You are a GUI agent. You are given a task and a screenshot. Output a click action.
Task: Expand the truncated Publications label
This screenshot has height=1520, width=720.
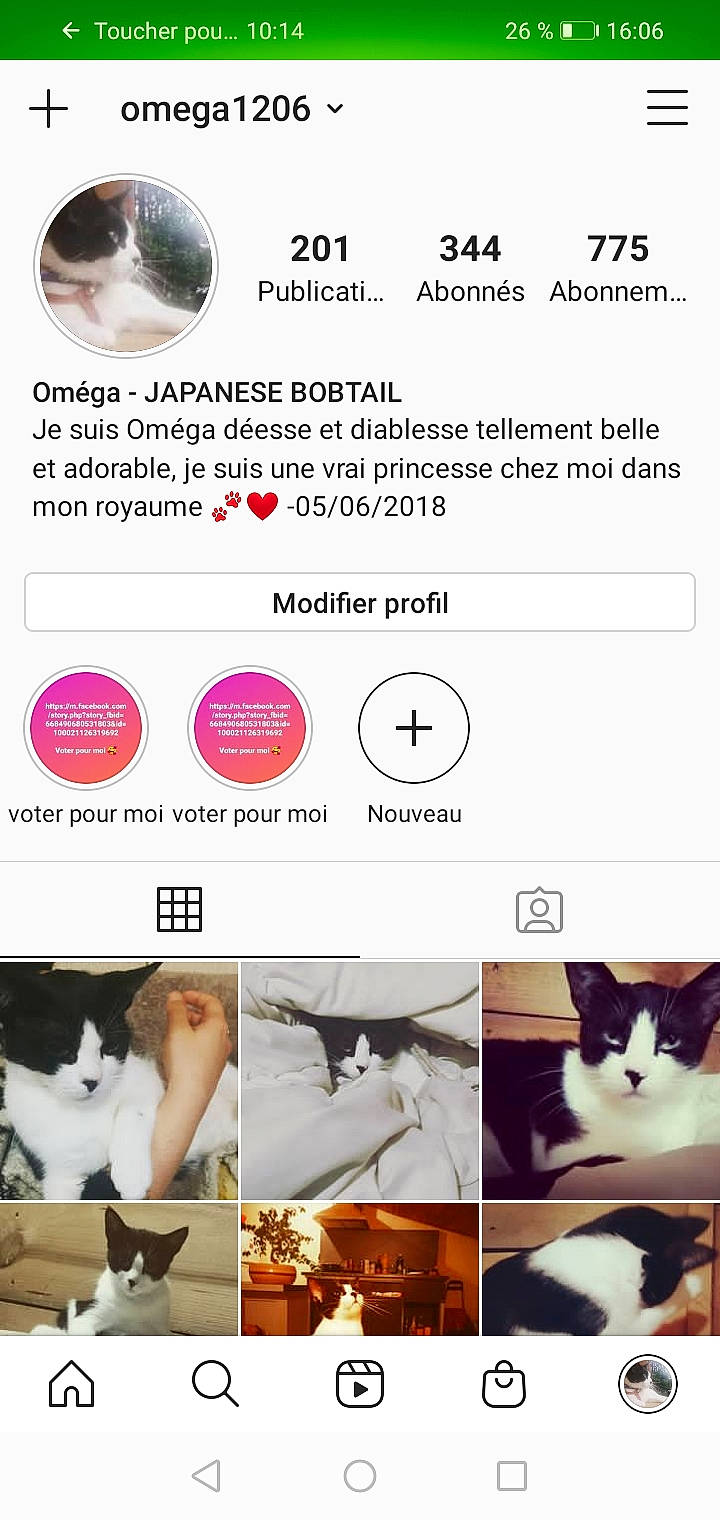[x=320, y=292]
